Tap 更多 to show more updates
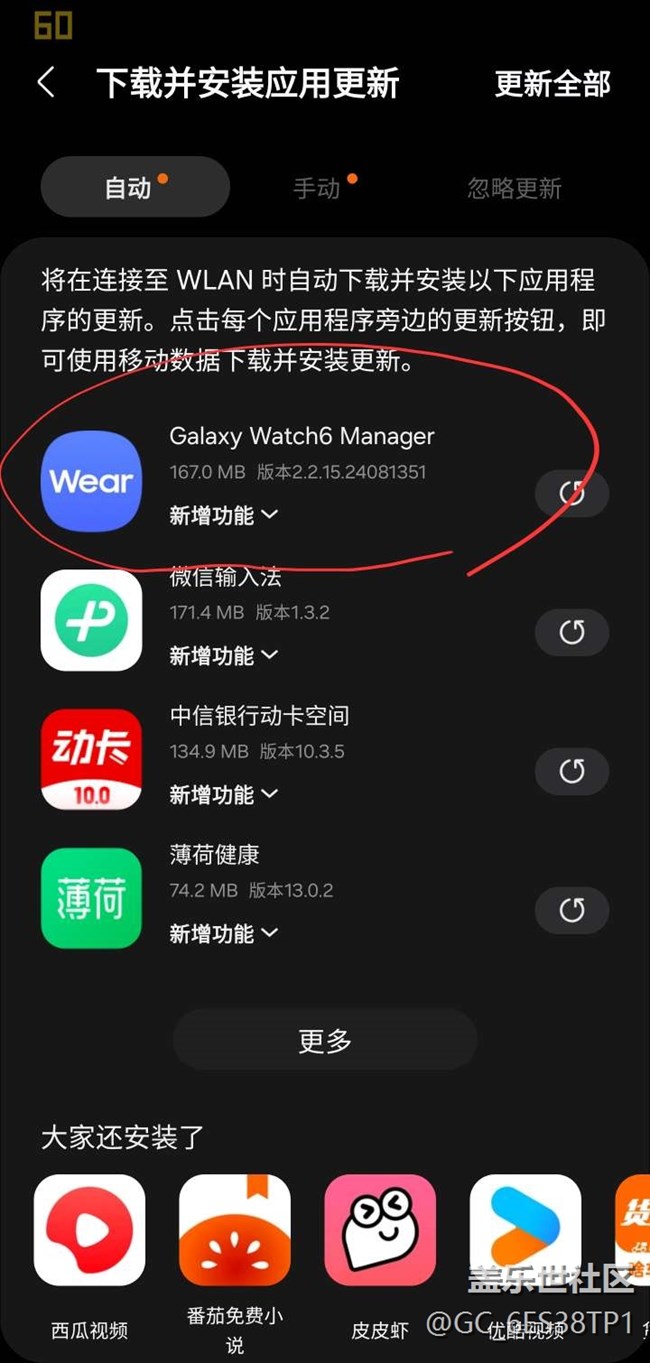This screenshot has height=1363, width=650. point(325,1040)
